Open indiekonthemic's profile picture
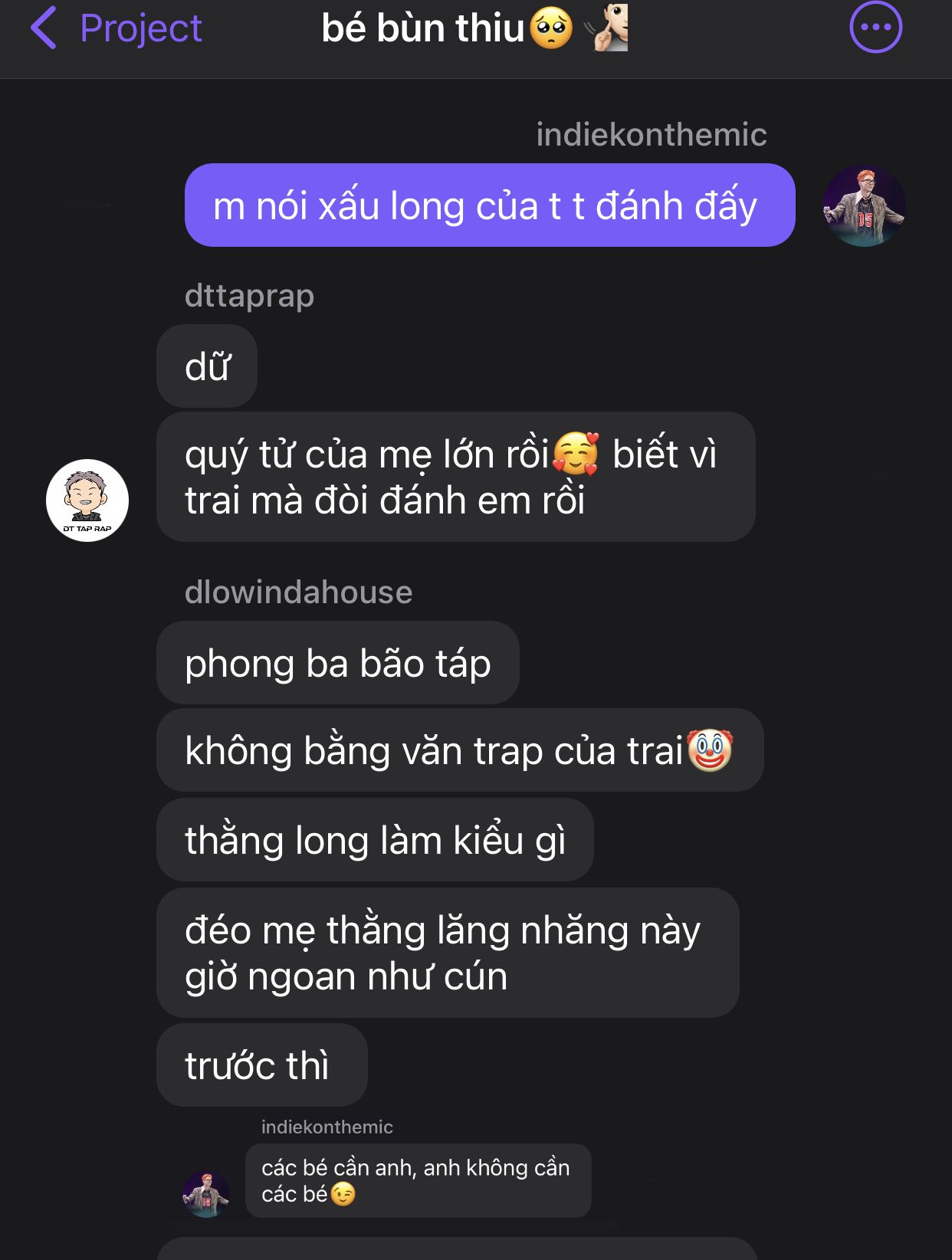 click(864, 205)
